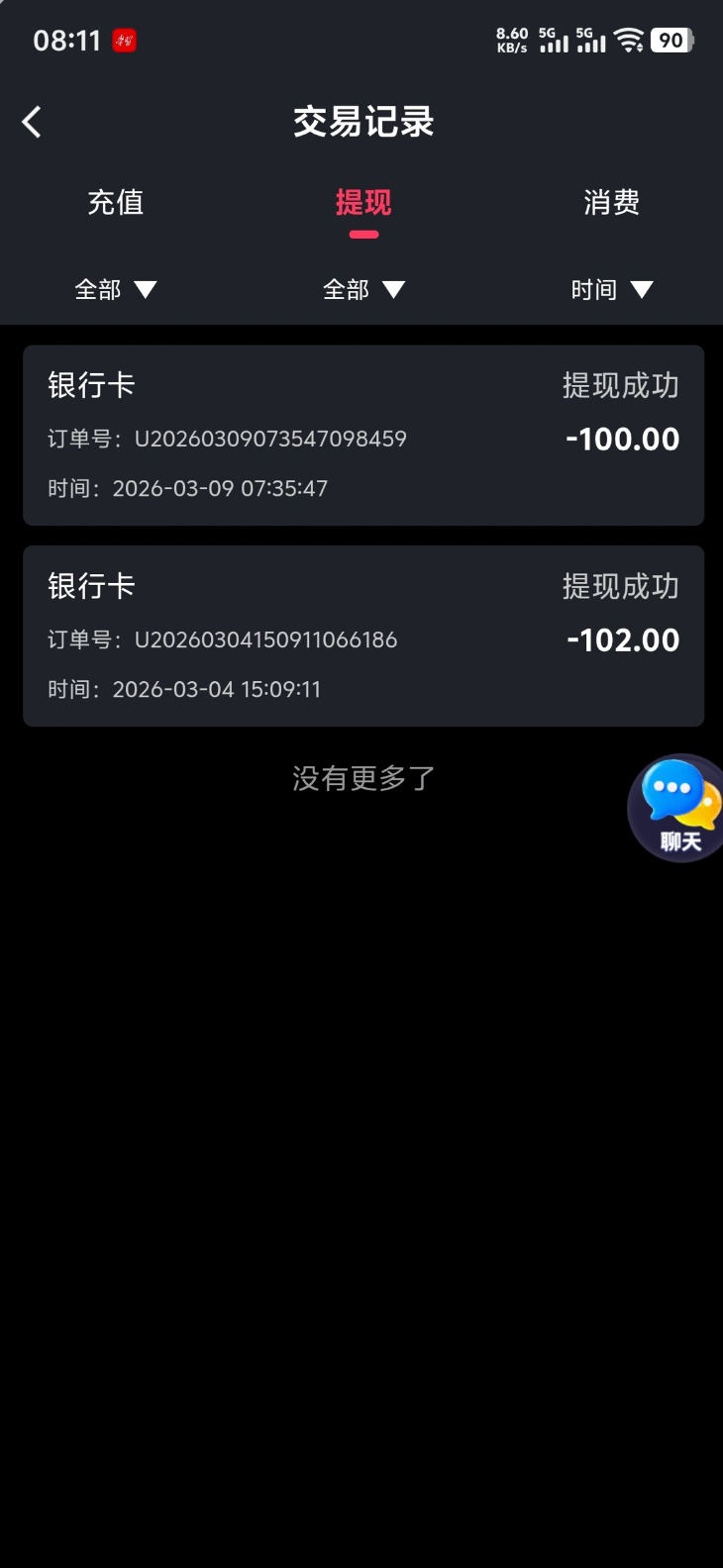Open the 时间 filter dropdown
The image size is (723, 1568).
(x=611, y=290)
